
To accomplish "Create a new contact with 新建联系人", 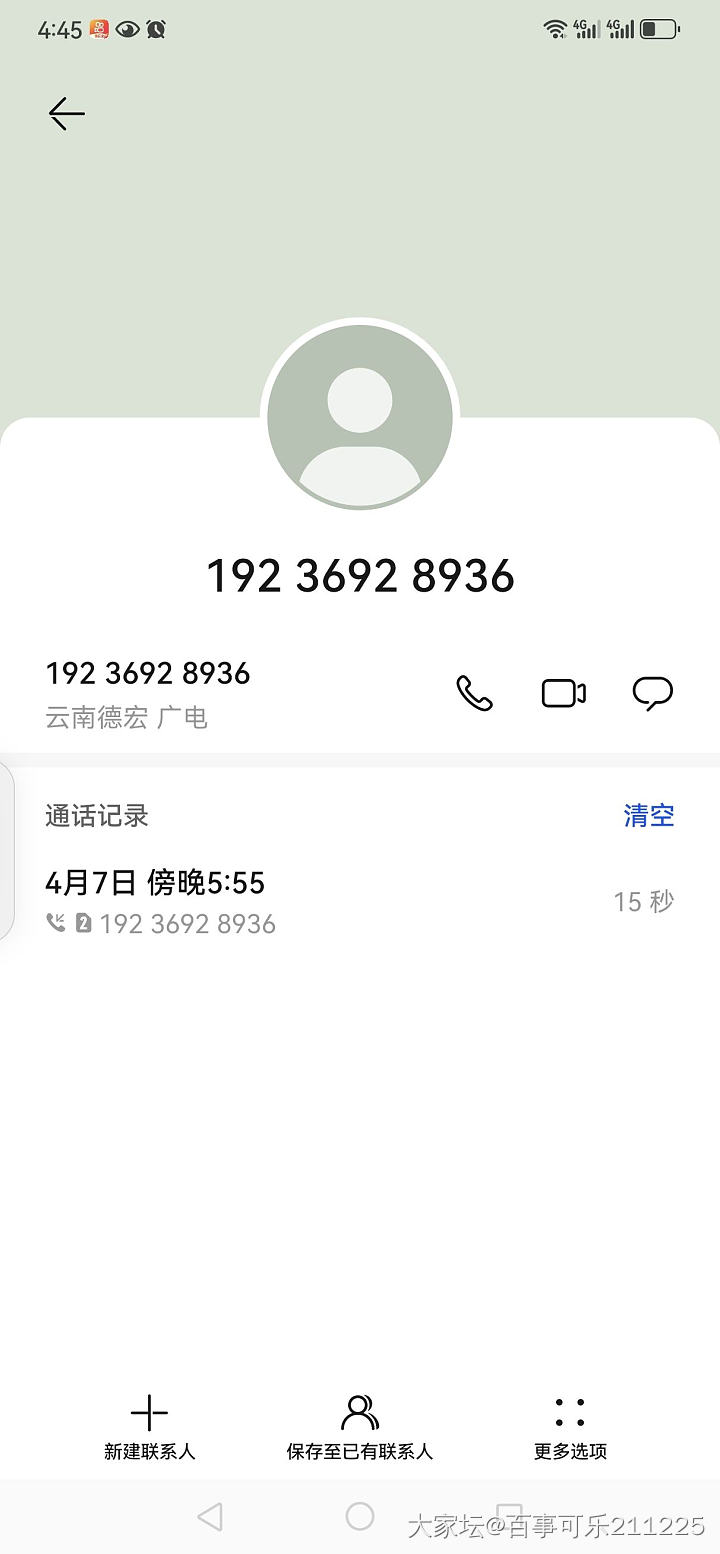I will click(150, 1428).
